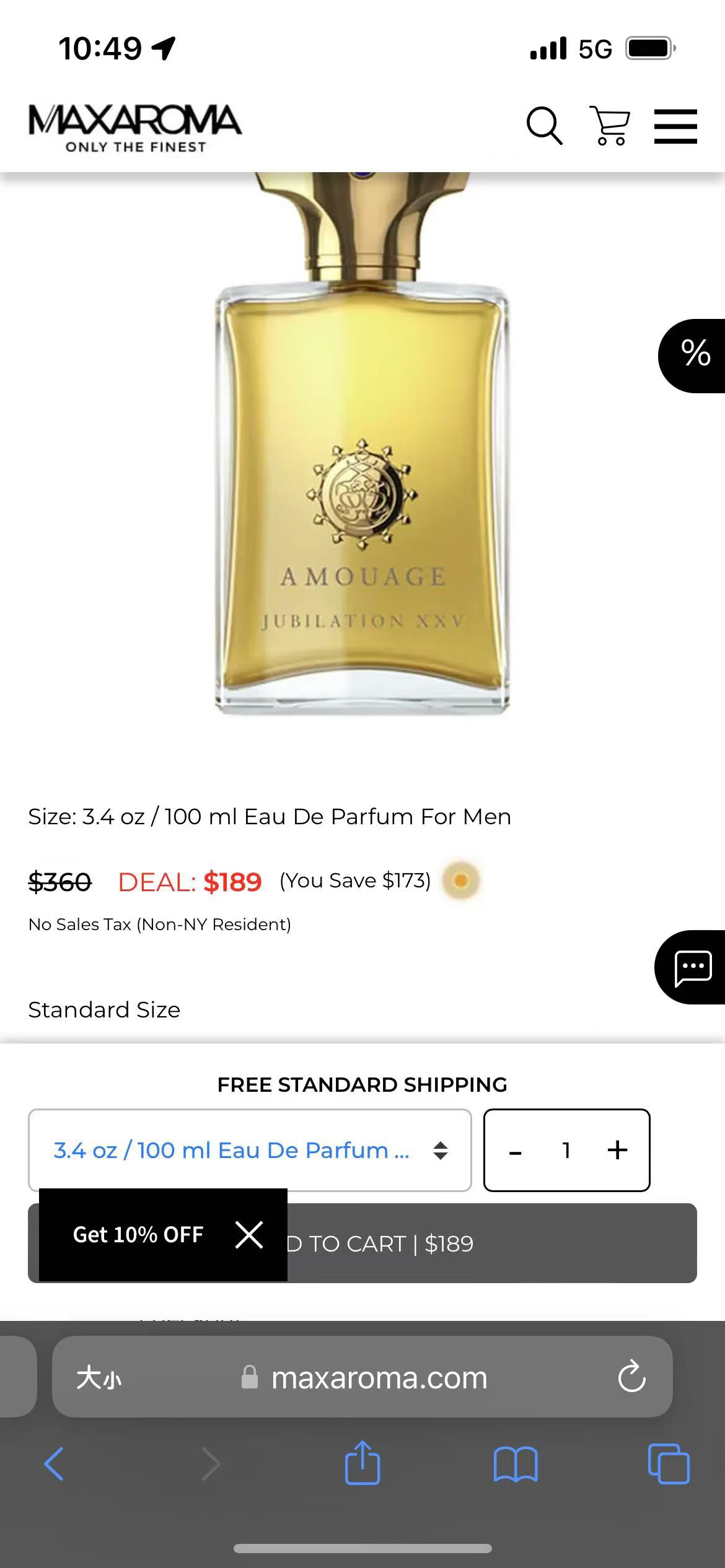Open the hamburger menu
Screen dimensions: 725x1568
[x=675, y=126]
